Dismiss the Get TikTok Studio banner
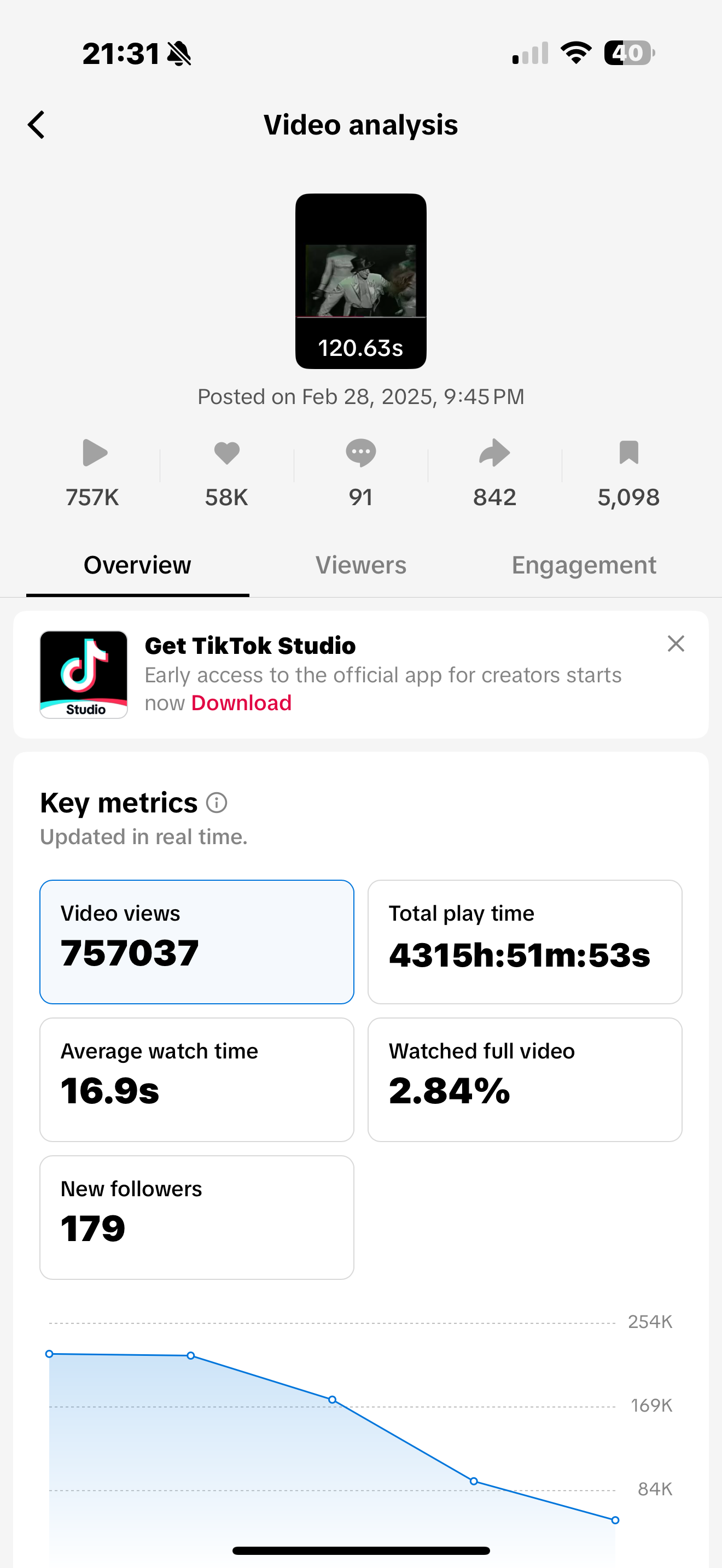The height and width of the screenshot is (1568, 722). coord(676,643)
